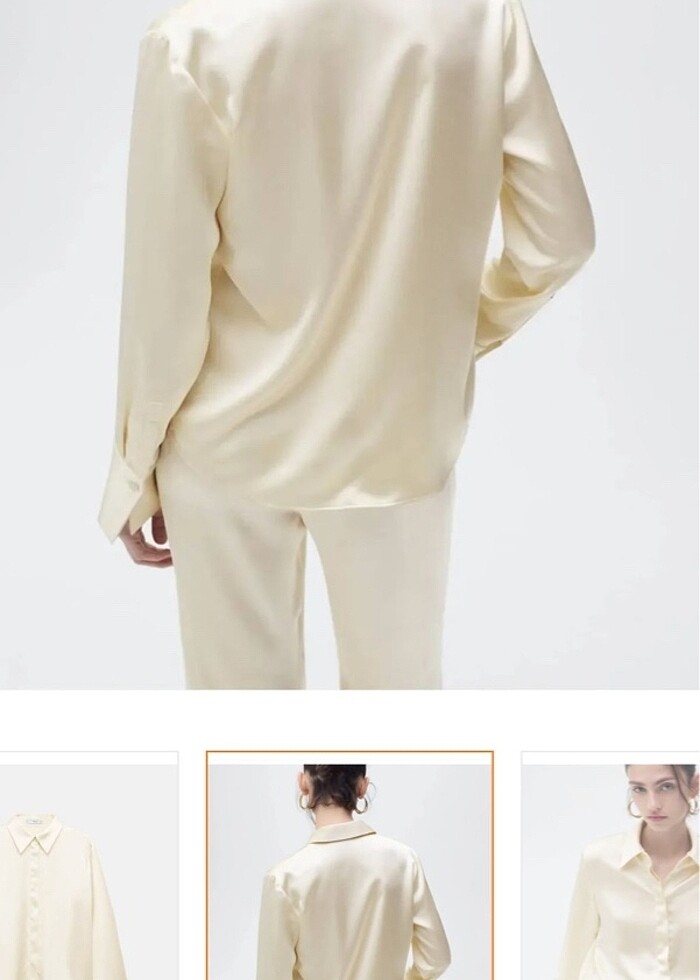Select the back-view shirt thumbnail
Screen dimensions: 700x980
click(x=350, y=868)
